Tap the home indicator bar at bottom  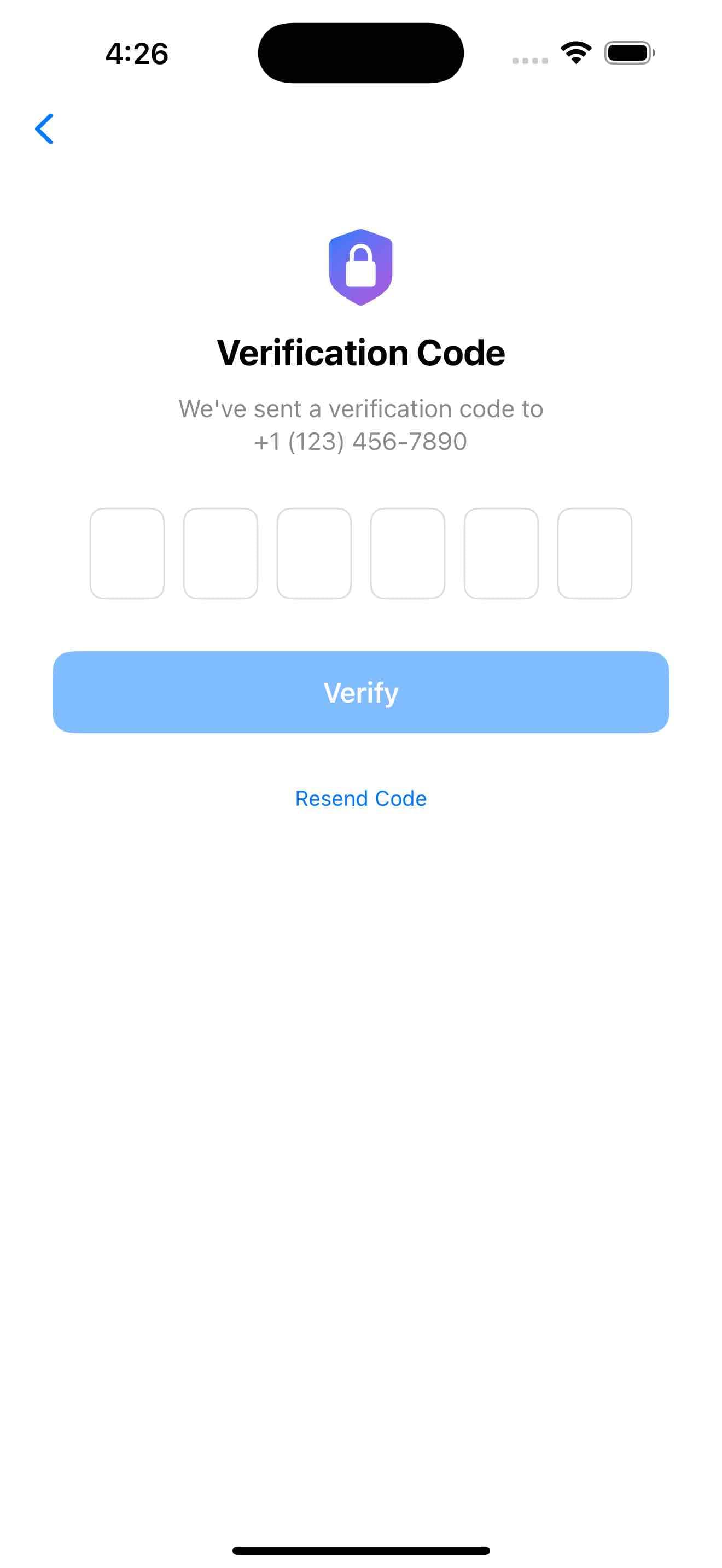360,1551
